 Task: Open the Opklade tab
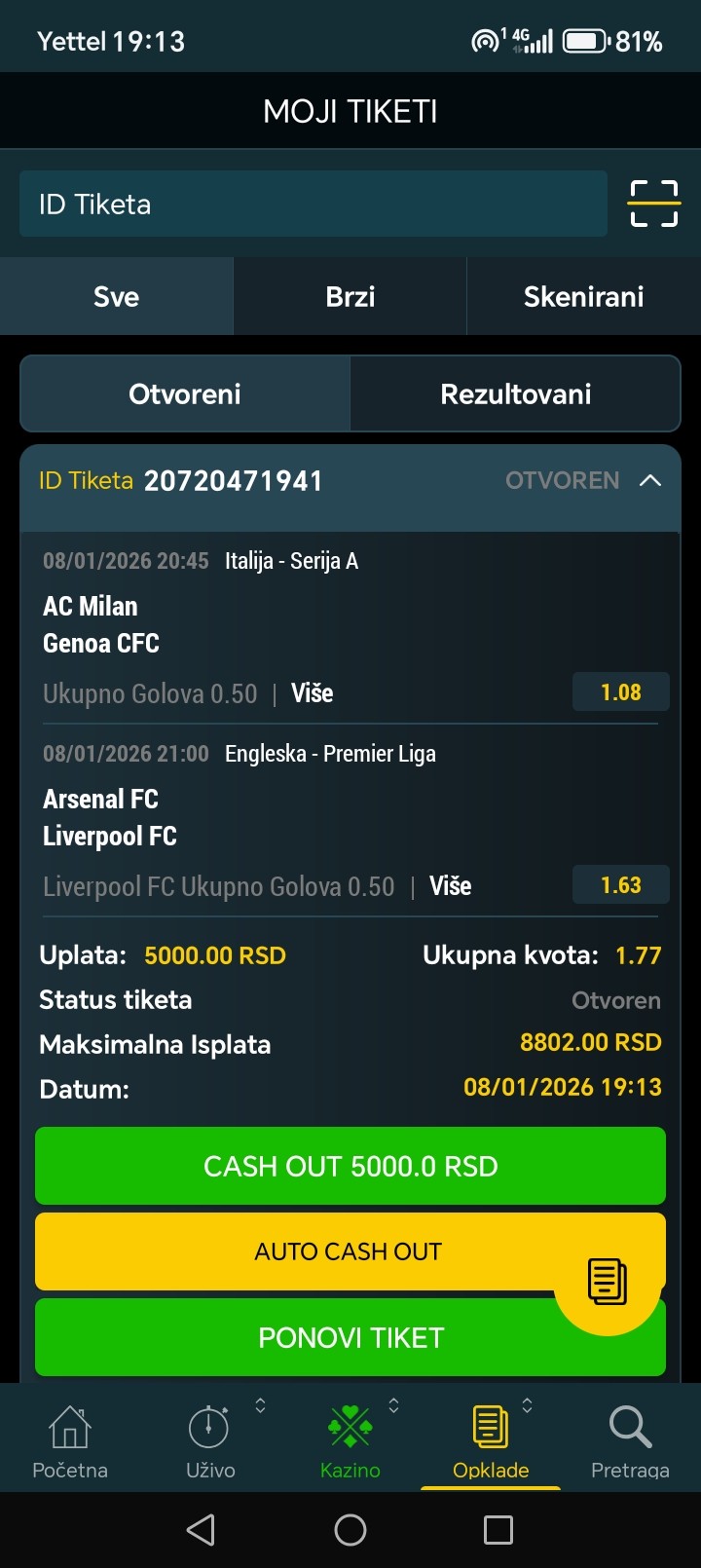(491, 1441)
